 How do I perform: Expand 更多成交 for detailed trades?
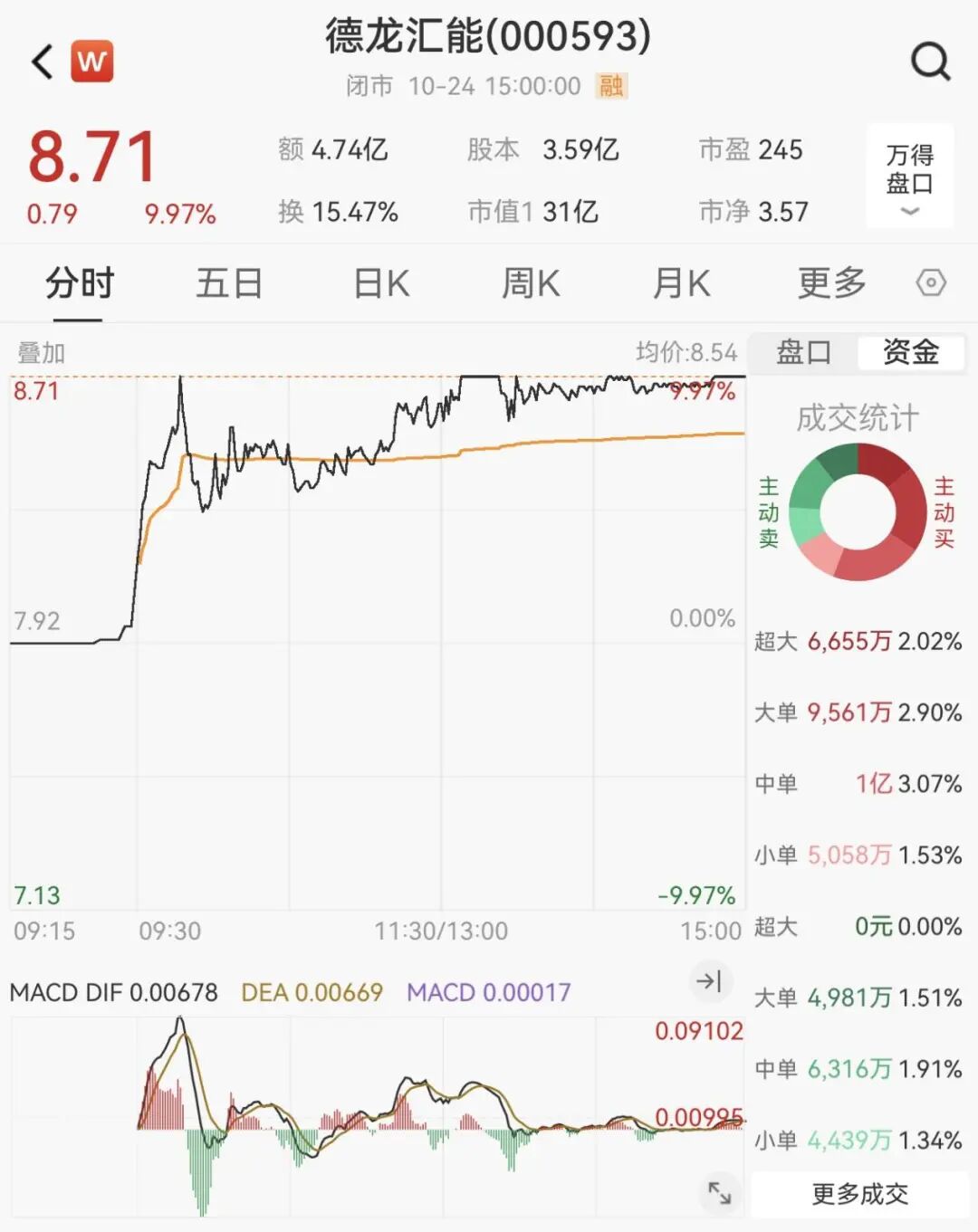point(857,1194)
